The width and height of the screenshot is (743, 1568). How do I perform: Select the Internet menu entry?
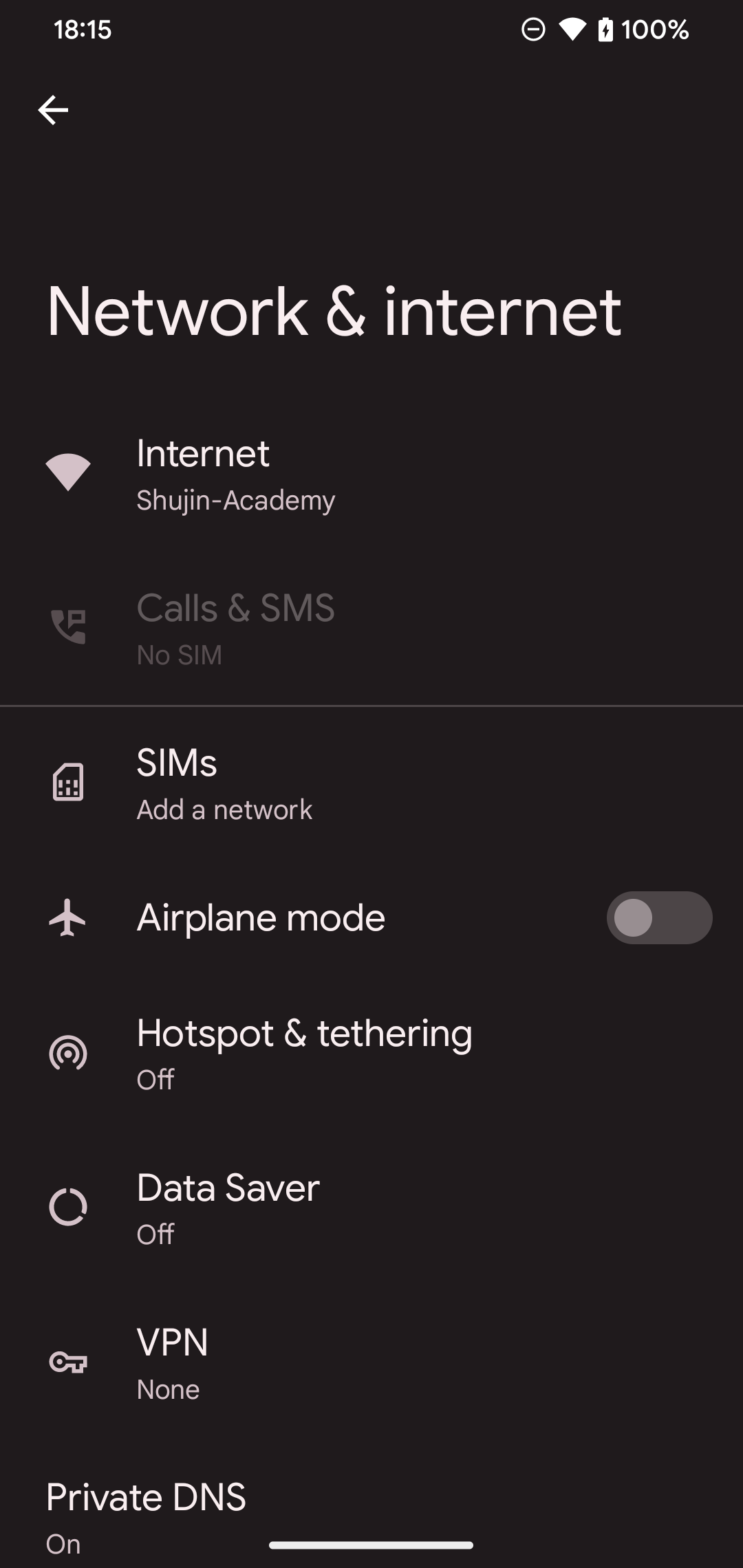click(275, 471)
